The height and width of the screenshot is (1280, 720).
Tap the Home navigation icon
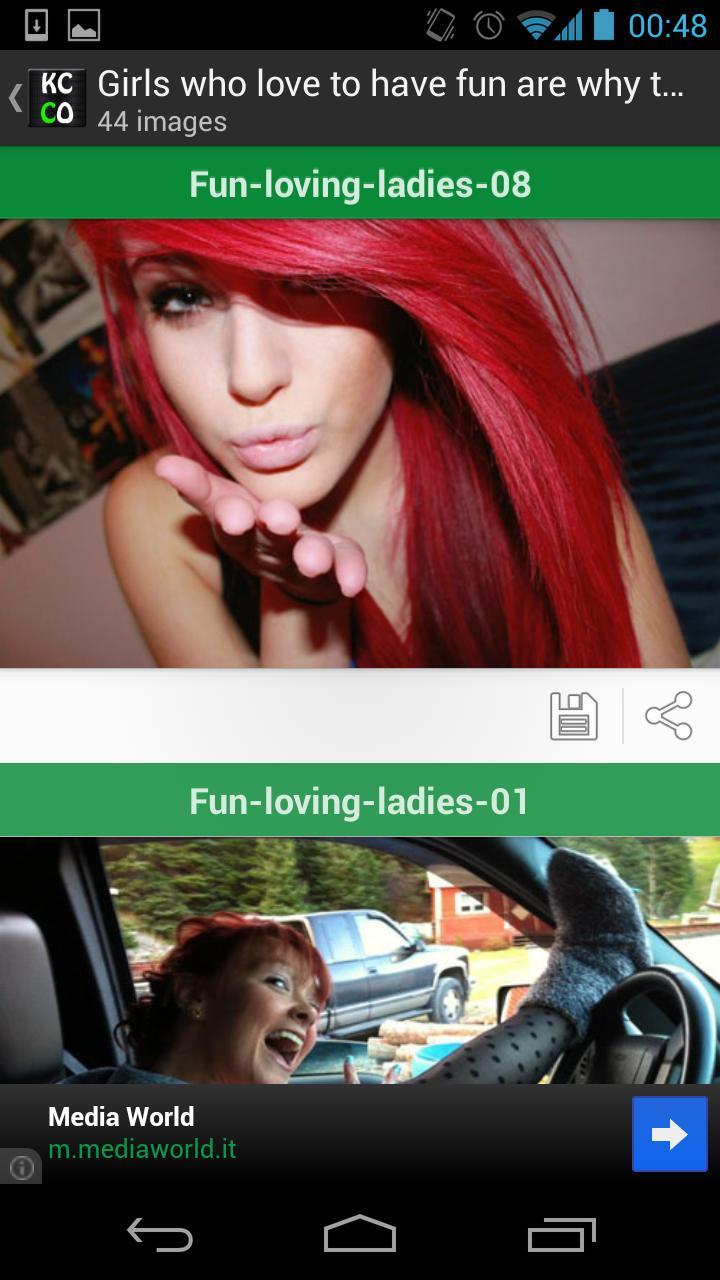[x=360, y=1235]
